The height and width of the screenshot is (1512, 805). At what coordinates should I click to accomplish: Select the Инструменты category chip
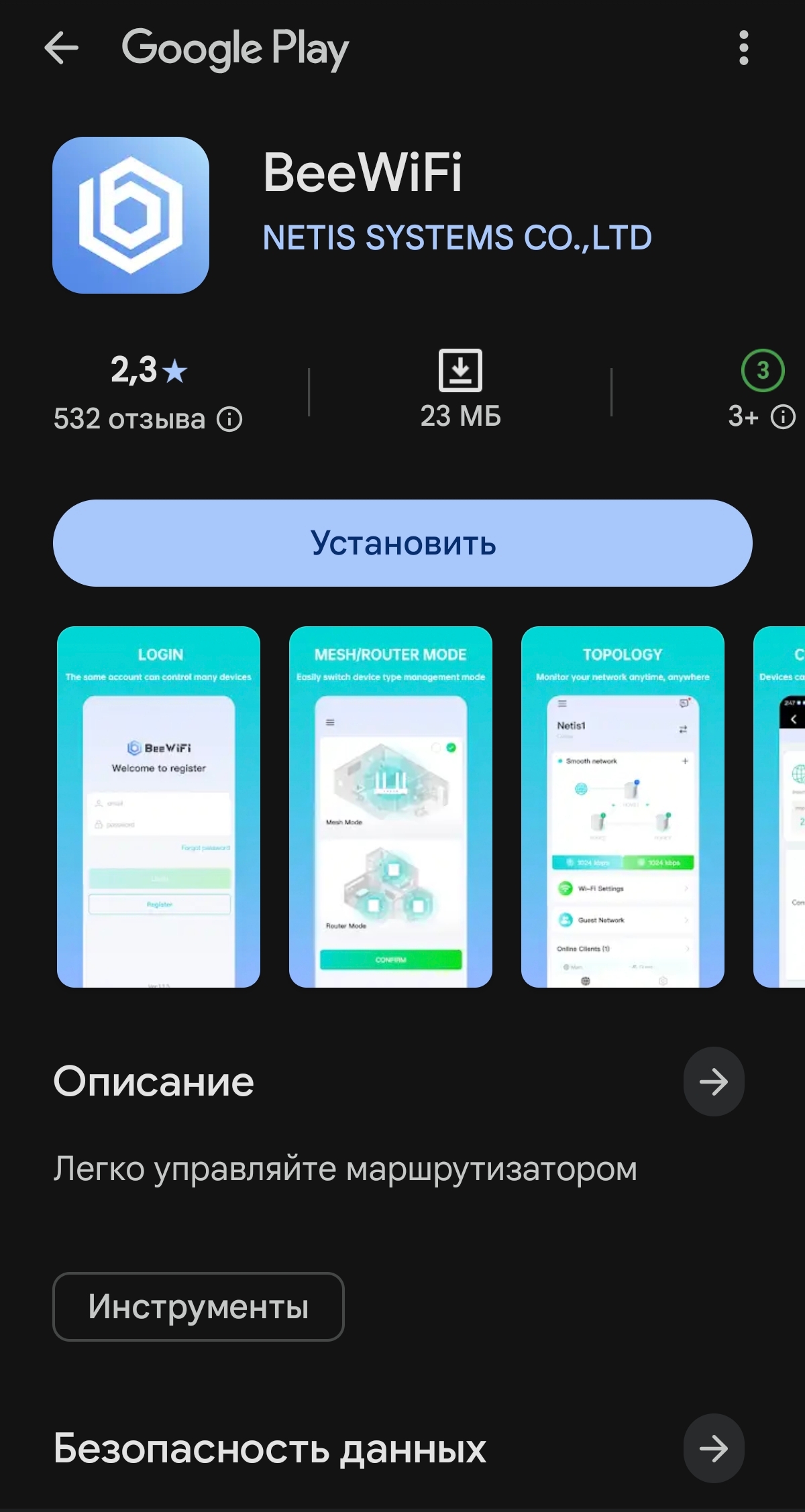coord(199,1307)
